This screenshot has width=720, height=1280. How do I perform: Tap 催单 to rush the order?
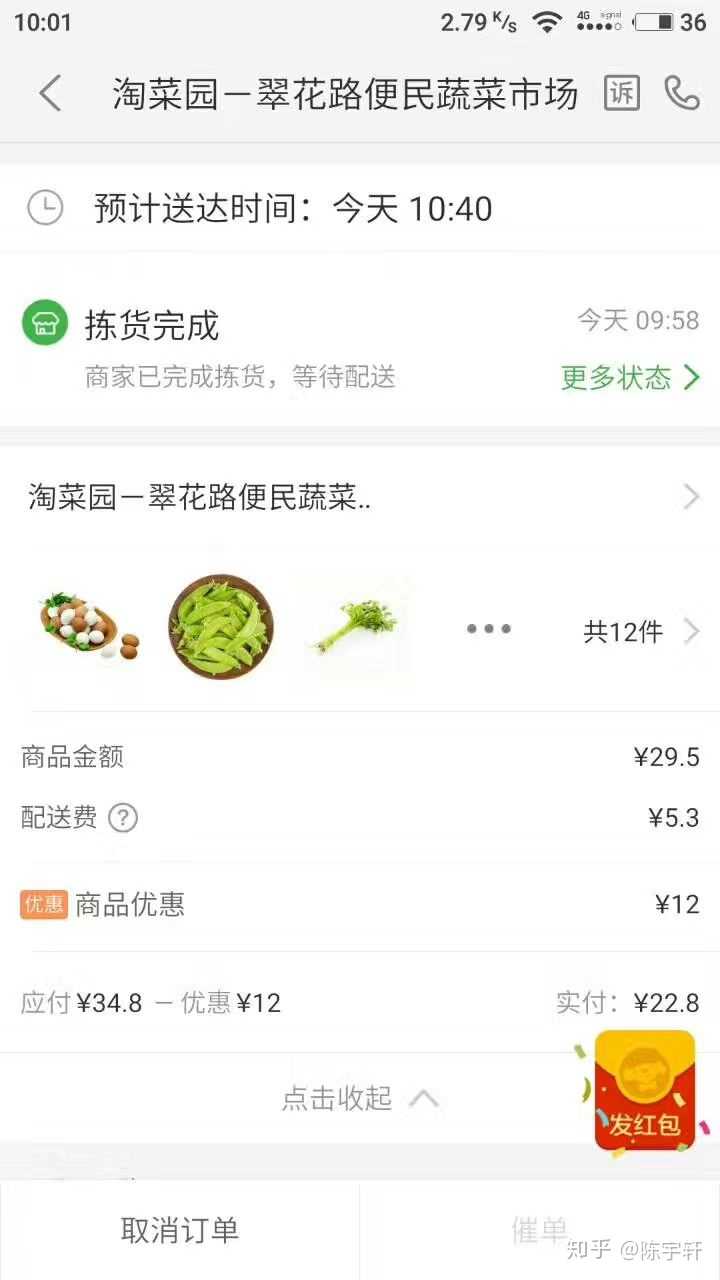click(x=540, y=1230)
